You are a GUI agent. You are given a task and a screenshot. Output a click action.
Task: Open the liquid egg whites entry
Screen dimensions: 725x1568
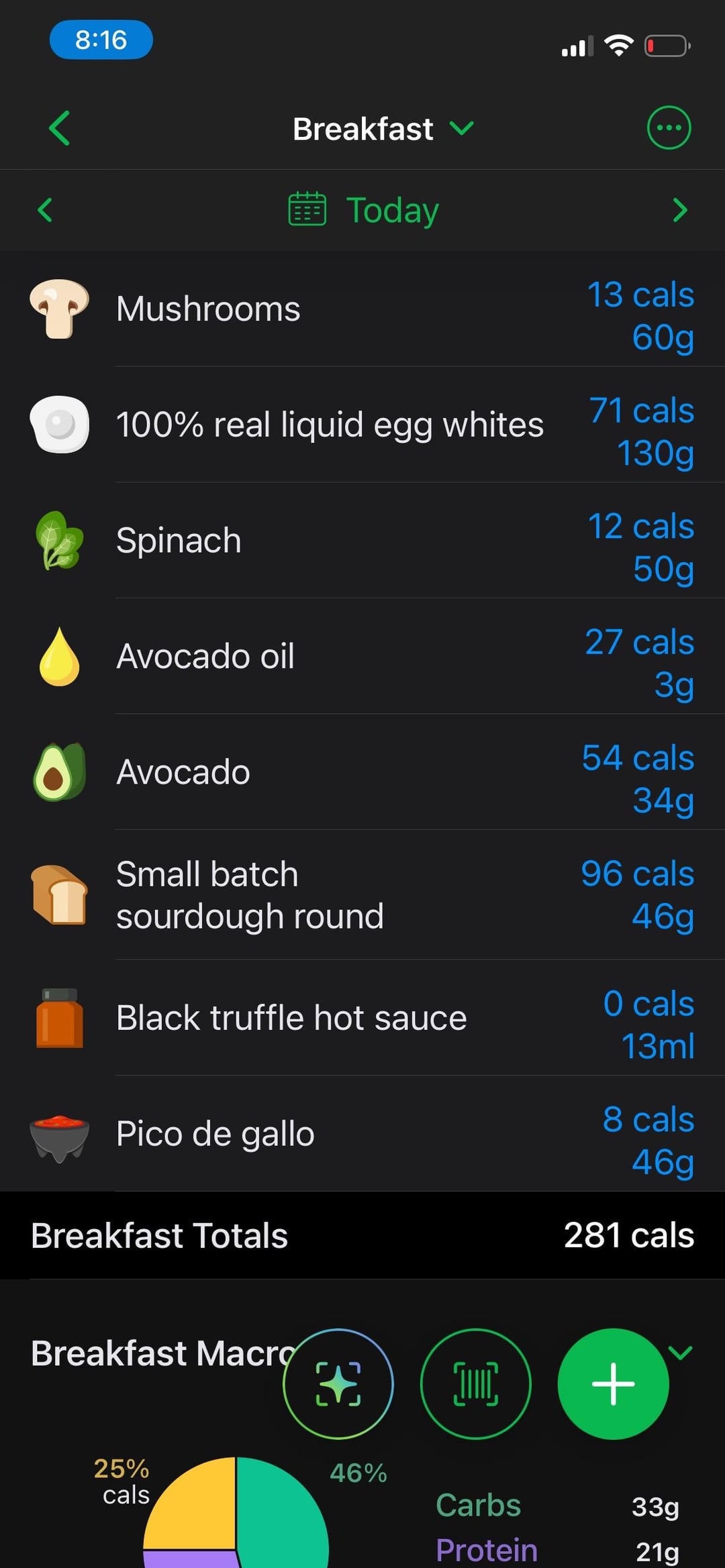pos(362,425)
